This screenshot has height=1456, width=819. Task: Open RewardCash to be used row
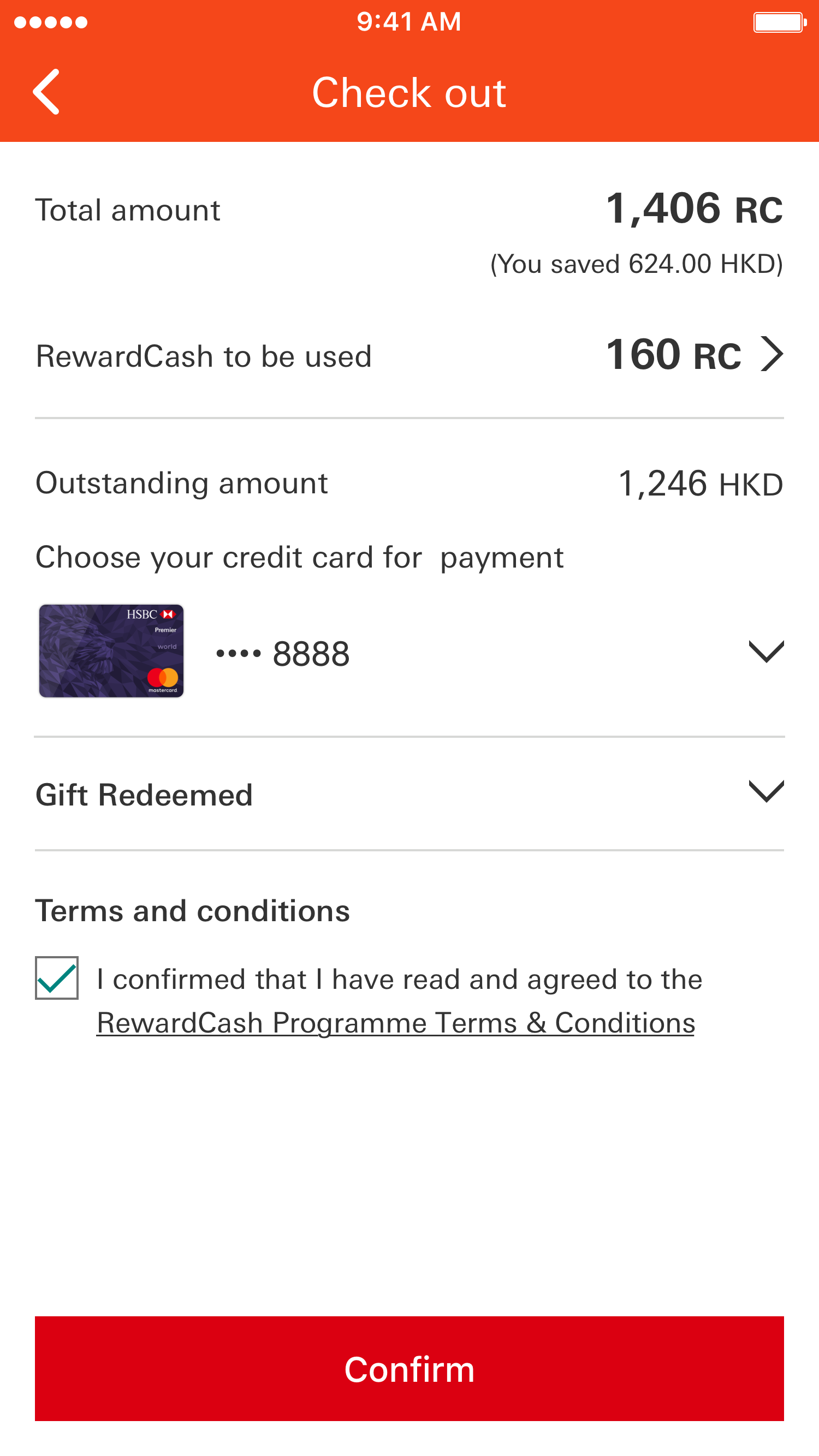[410, 355]
